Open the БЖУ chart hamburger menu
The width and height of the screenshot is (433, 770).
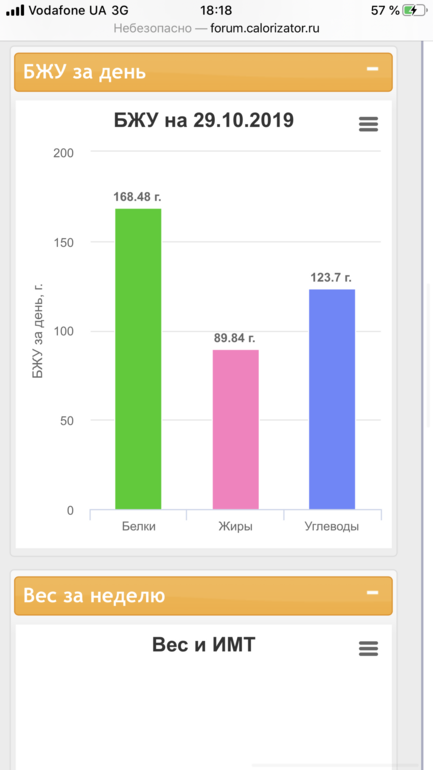369,124
